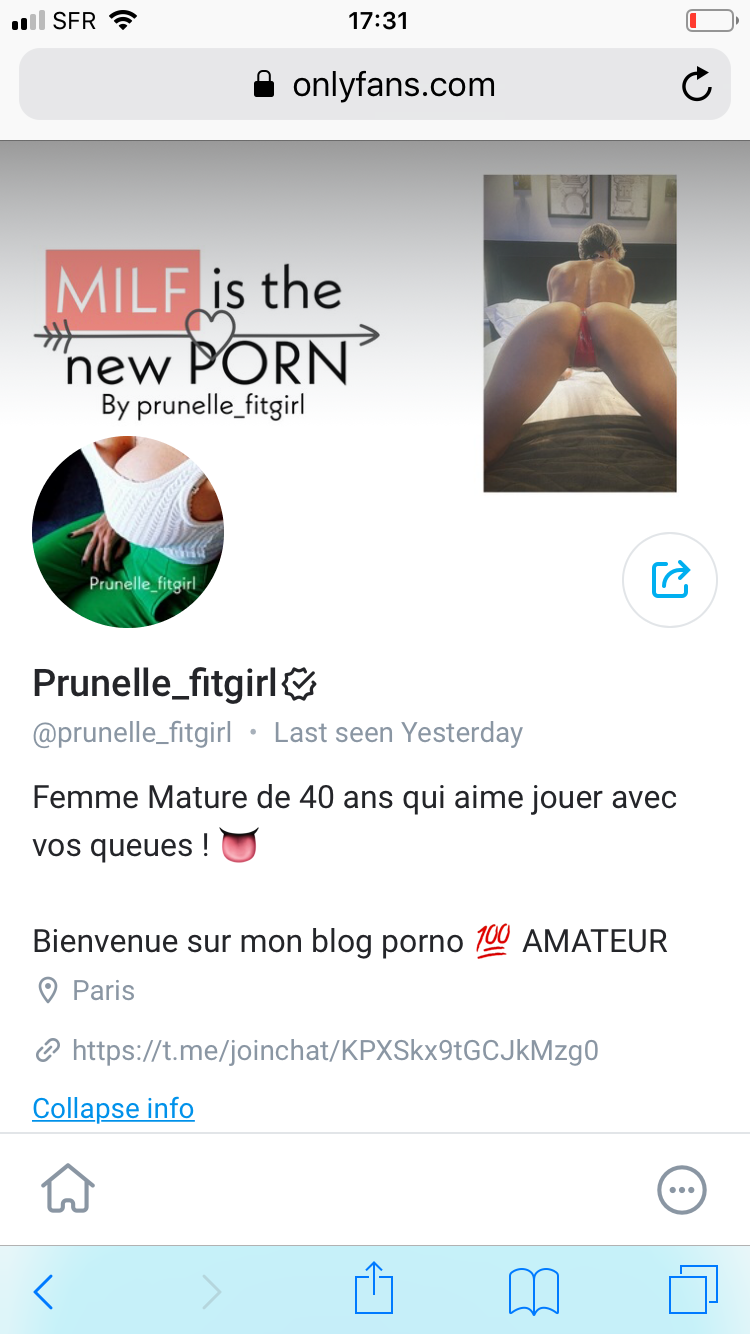The height and width of the screenshot is (1334, 750).
Task: Share this profile via the share icon
Action: pos(669,580)
